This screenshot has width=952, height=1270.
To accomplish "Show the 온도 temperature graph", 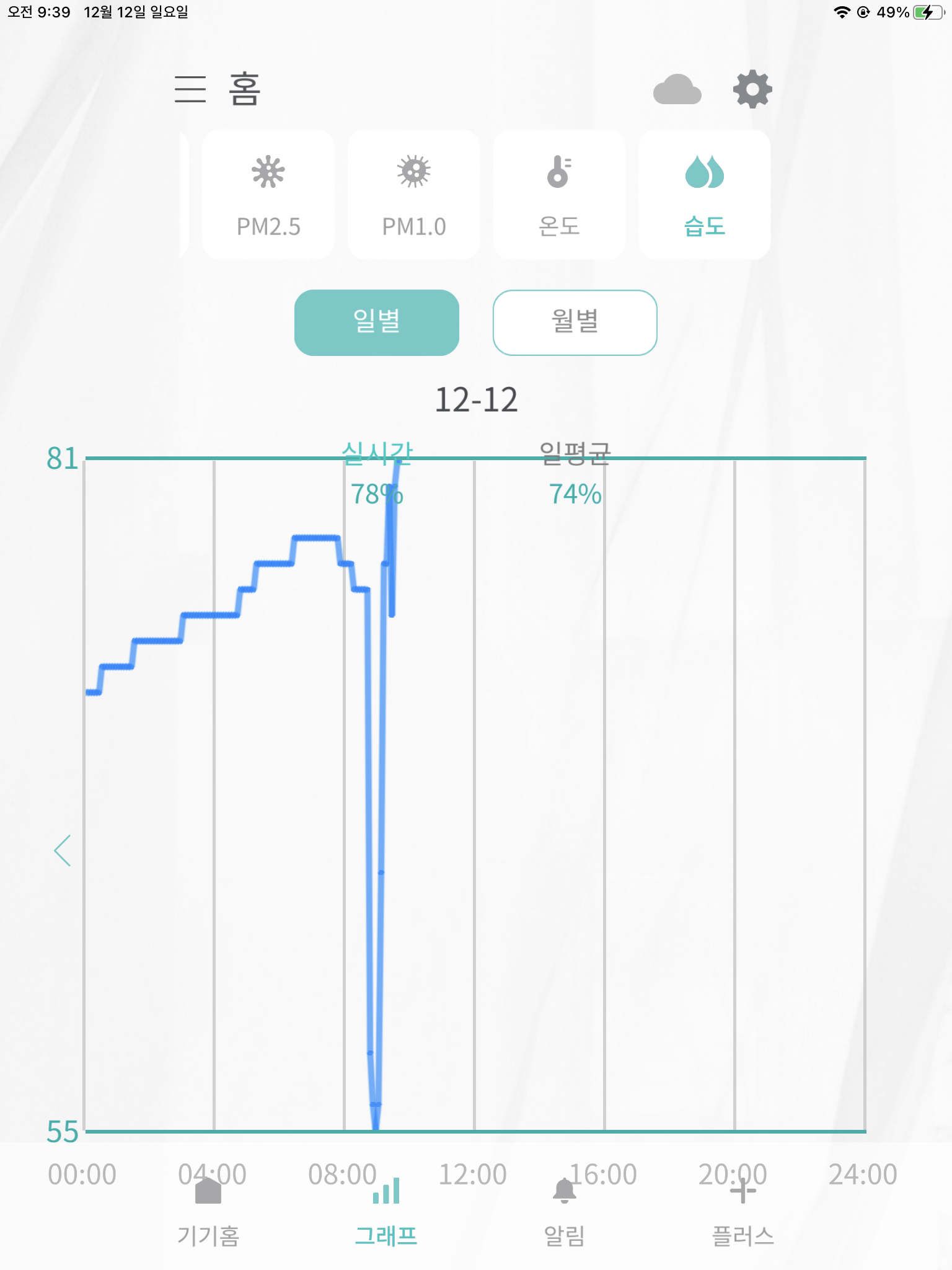I will 559,195.
